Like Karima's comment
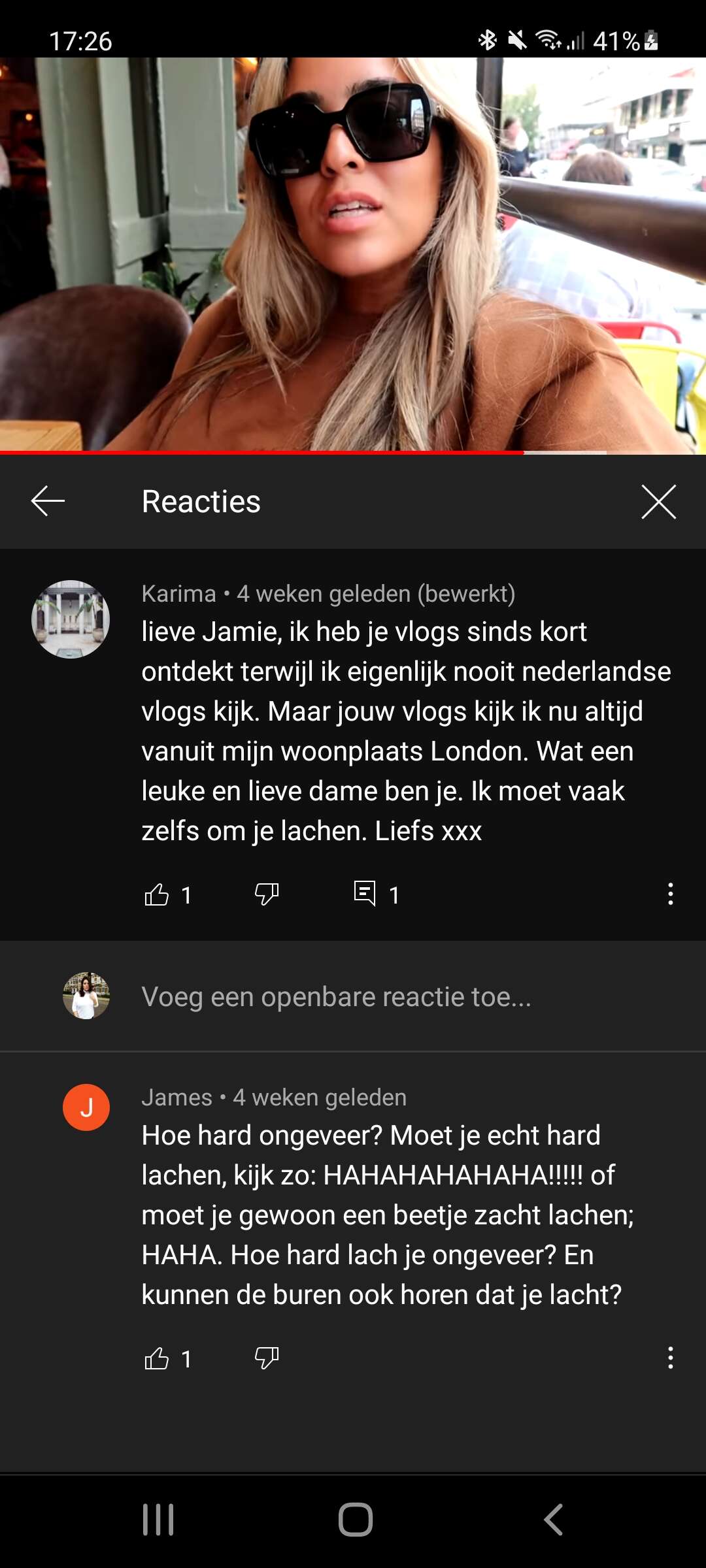 (156, 894)
